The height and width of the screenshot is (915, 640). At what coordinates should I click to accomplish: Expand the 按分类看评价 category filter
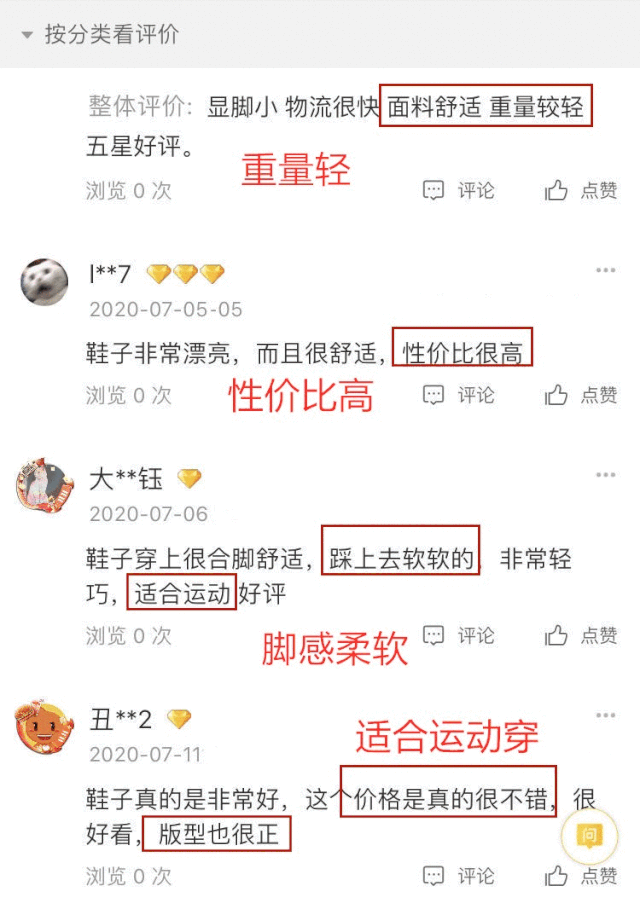[x=98, y=35]
